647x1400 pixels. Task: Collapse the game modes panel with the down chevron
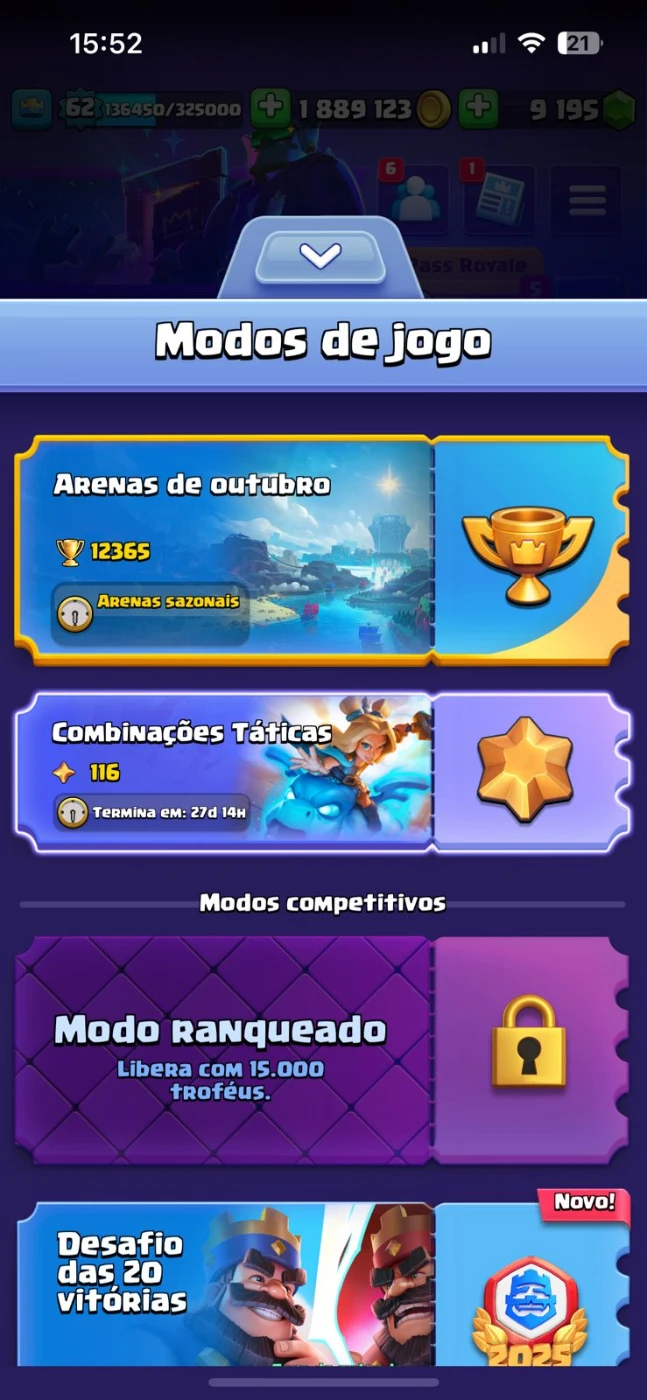(320, 257)
